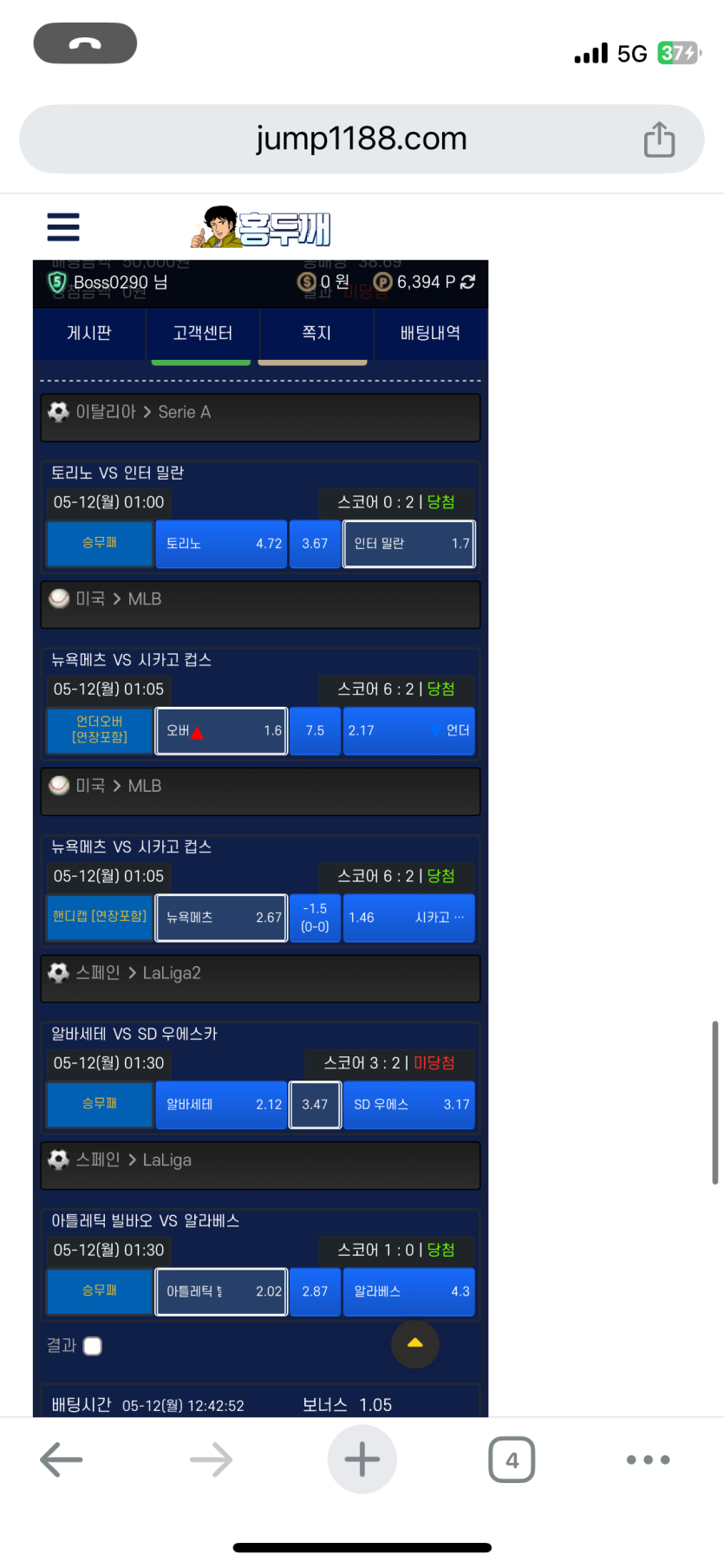Select the 인터 밀란 1.7 odds button

pos(409,544)
